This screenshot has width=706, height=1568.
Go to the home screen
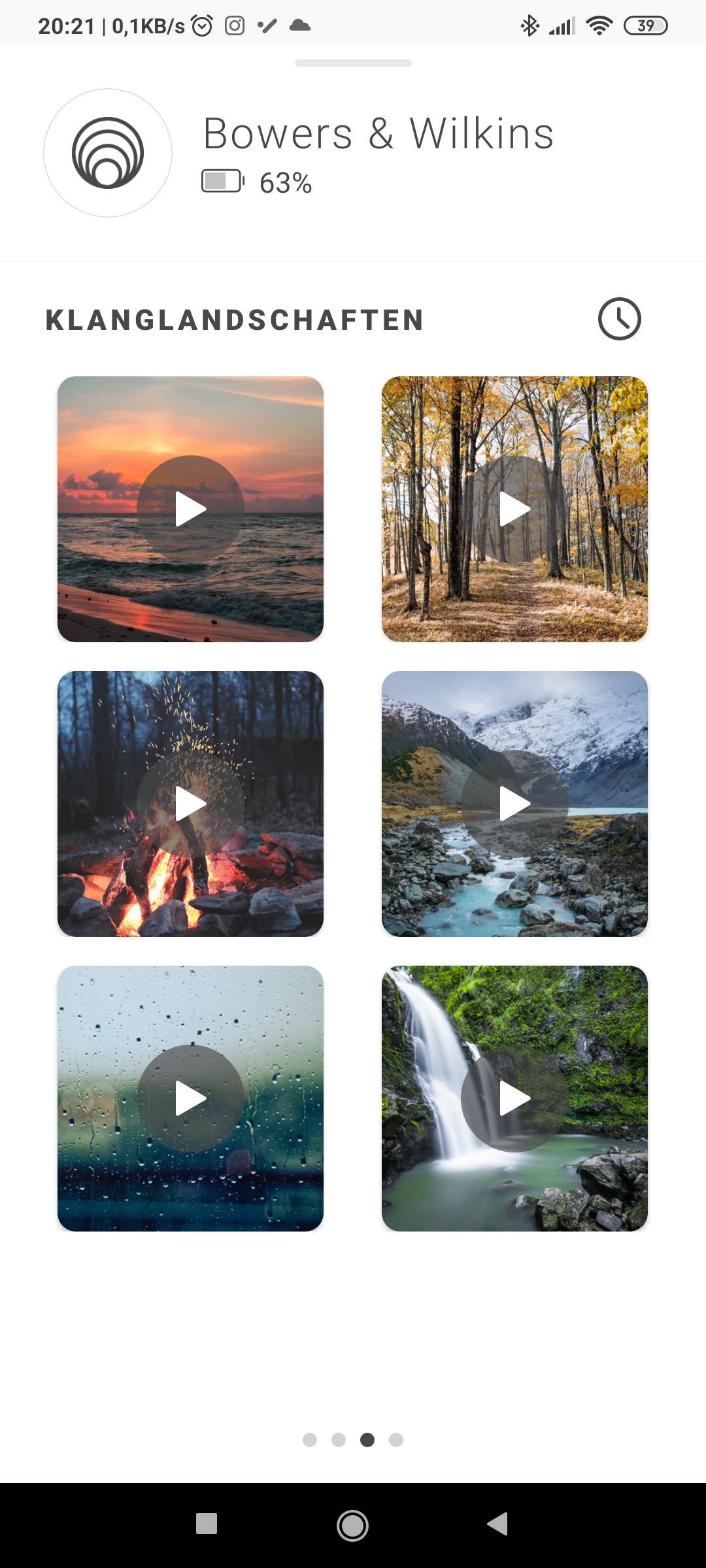352,1526
